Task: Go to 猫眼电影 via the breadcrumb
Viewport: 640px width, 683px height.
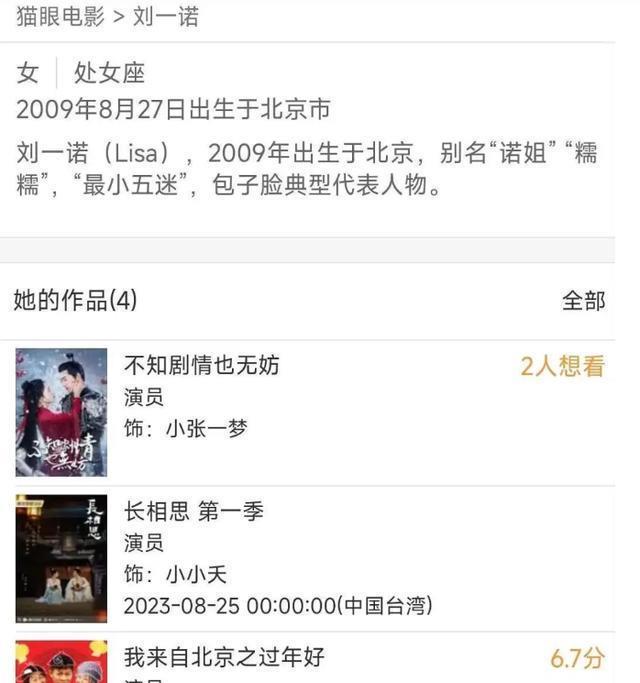Action: (59, 17)
